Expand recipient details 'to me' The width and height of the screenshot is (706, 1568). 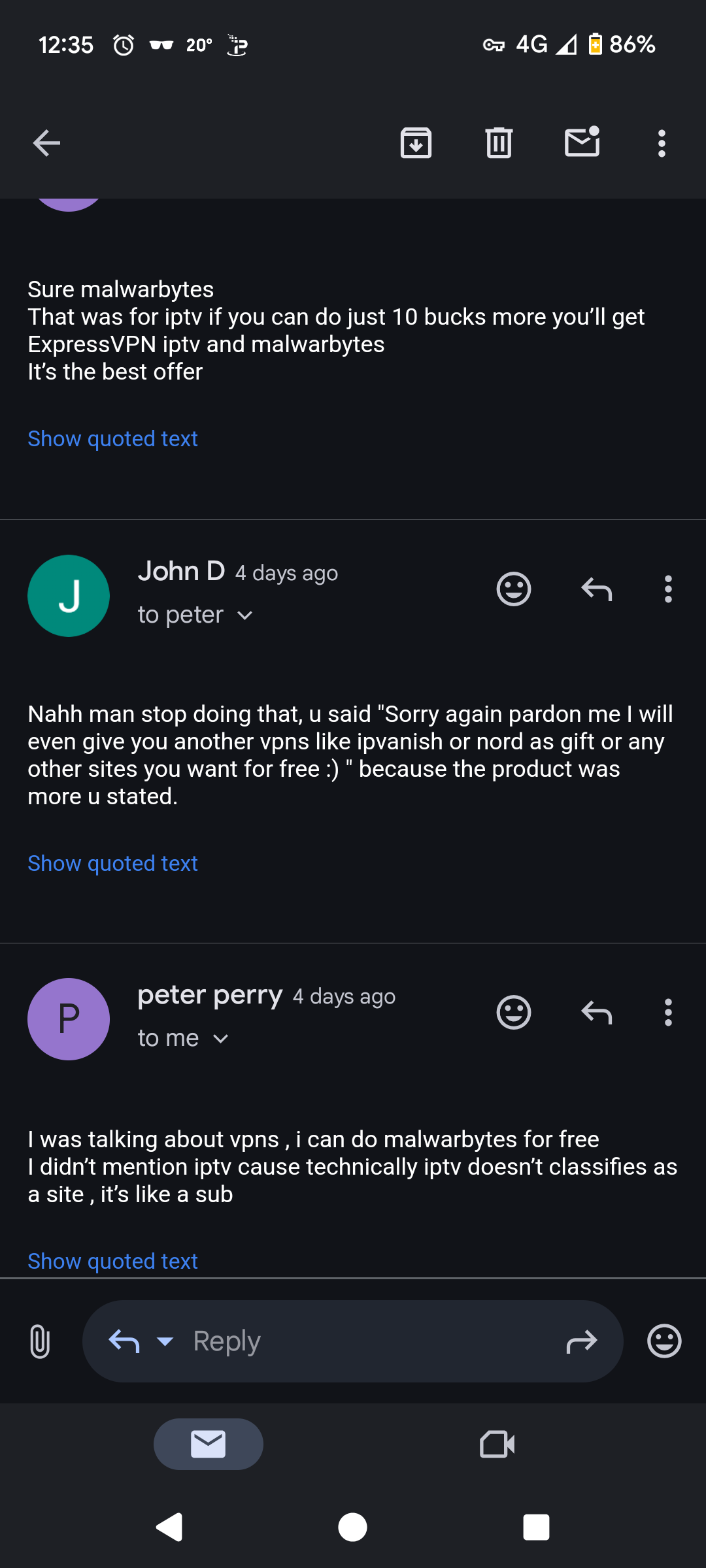(183, 1038)
